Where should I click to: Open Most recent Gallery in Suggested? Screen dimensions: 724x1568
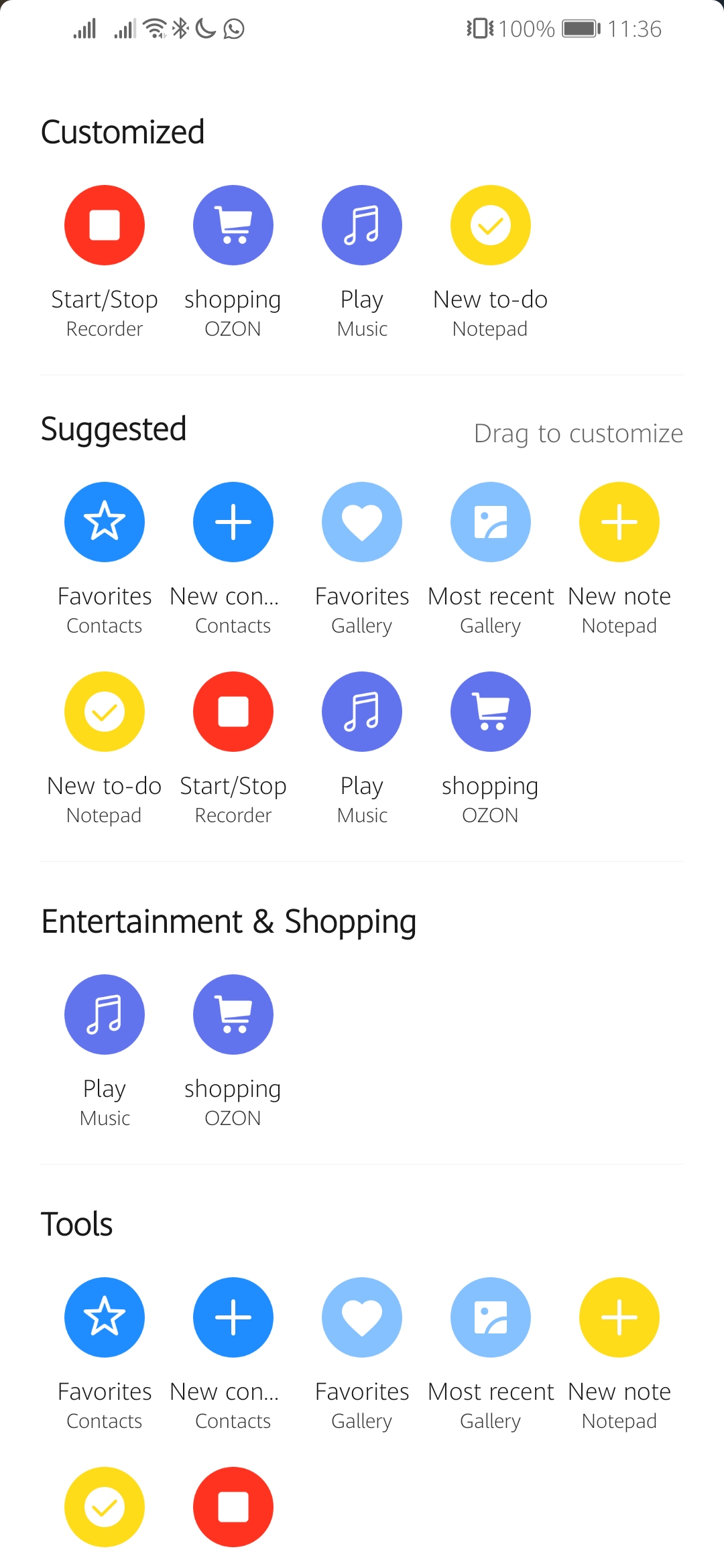click(x=491, y=522)
